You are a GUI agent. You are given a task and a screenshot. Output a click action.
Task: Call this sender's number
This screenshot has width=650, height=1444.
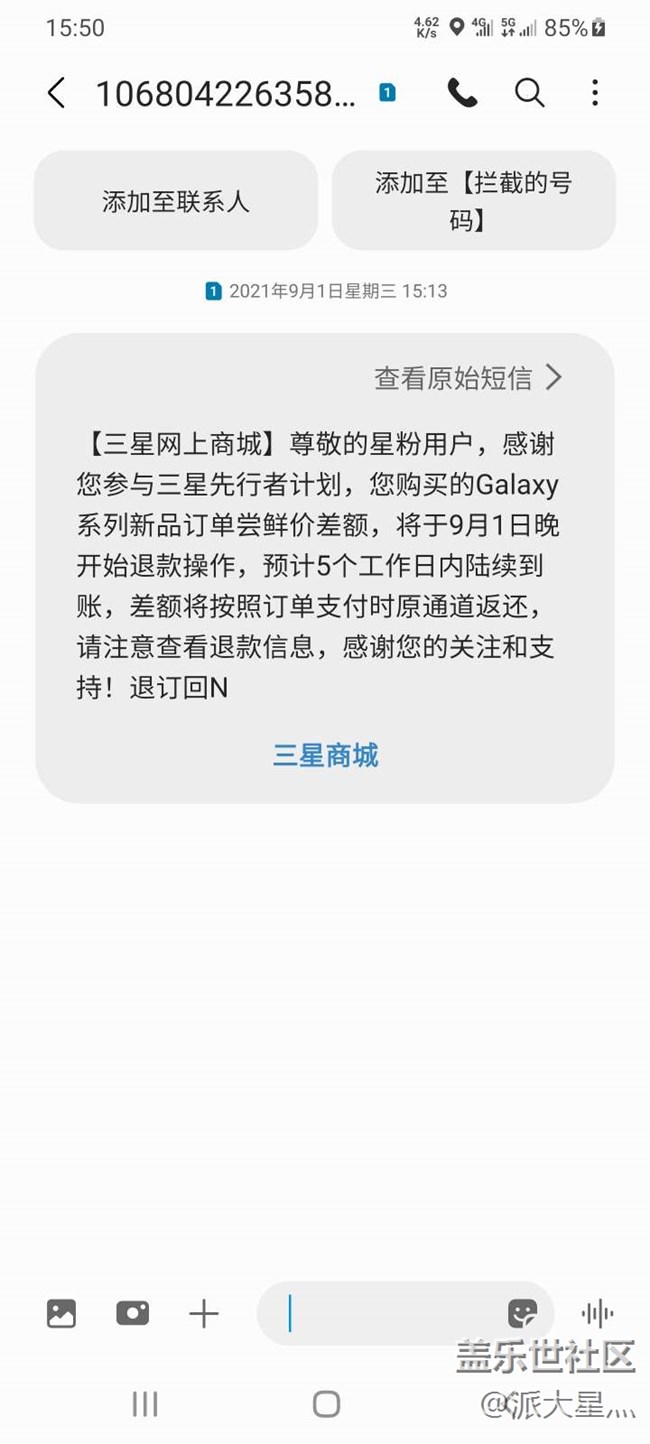(x=462, y=93)
